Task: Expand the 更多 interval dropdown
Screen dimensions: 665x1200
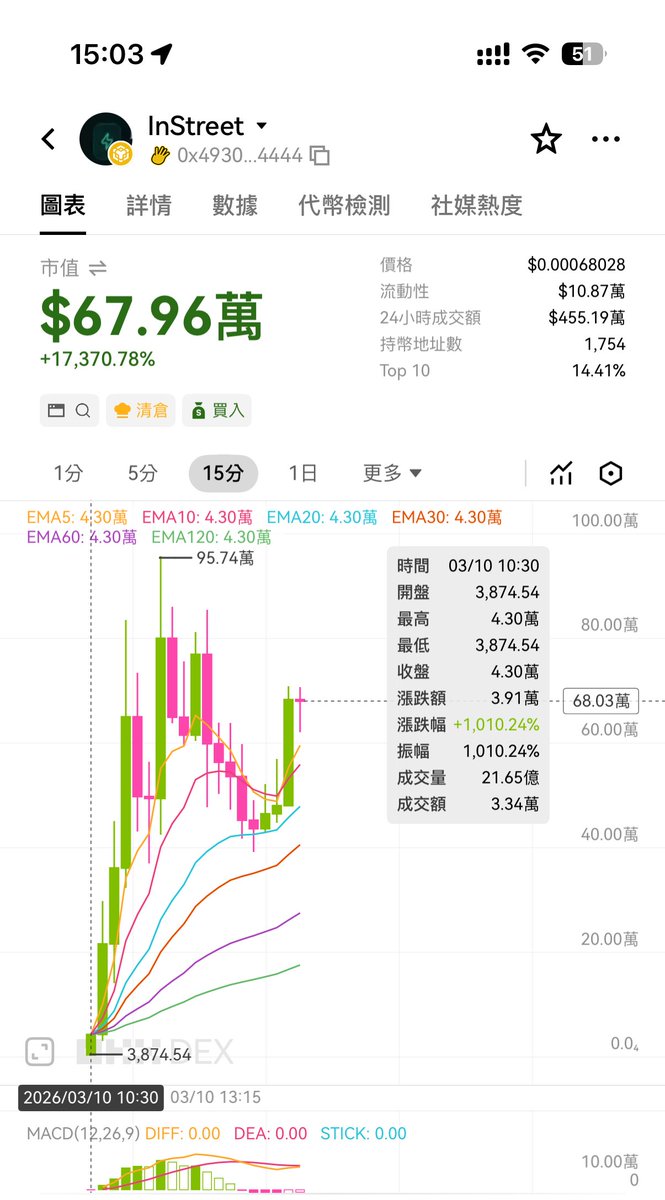Action: (x=392, y=473)
